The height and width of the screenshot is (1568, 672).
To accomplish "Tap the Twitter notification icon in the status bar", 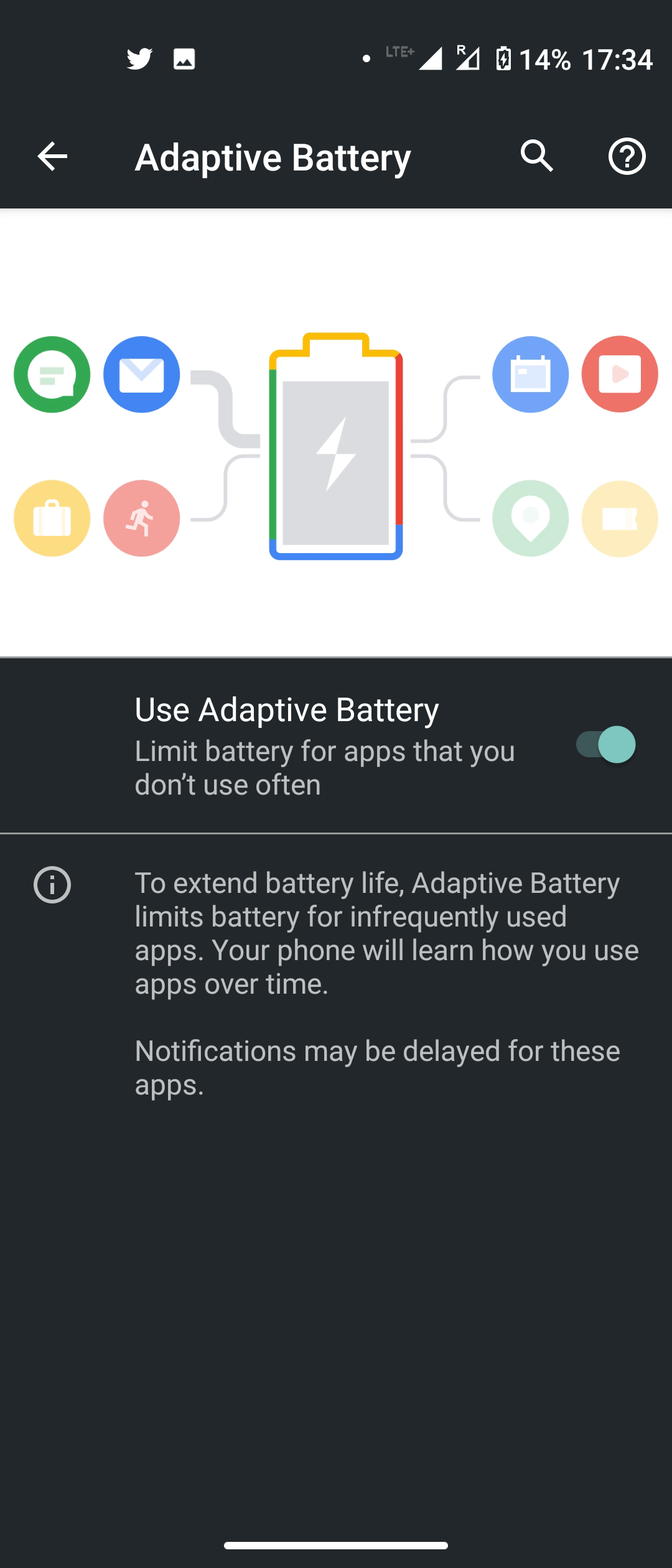I will (x=138, y=59).
